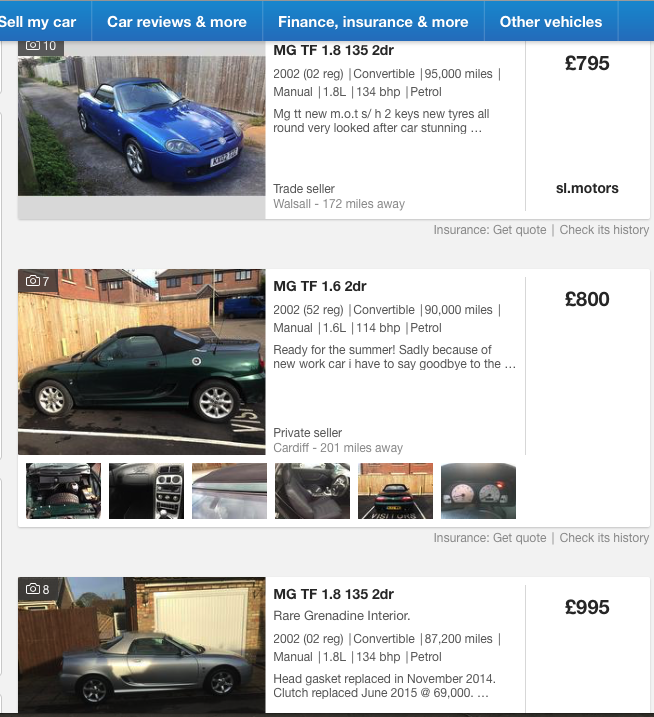View main photo of green MG TF 1.6
The image size is (654, 717).
point(141,361)
